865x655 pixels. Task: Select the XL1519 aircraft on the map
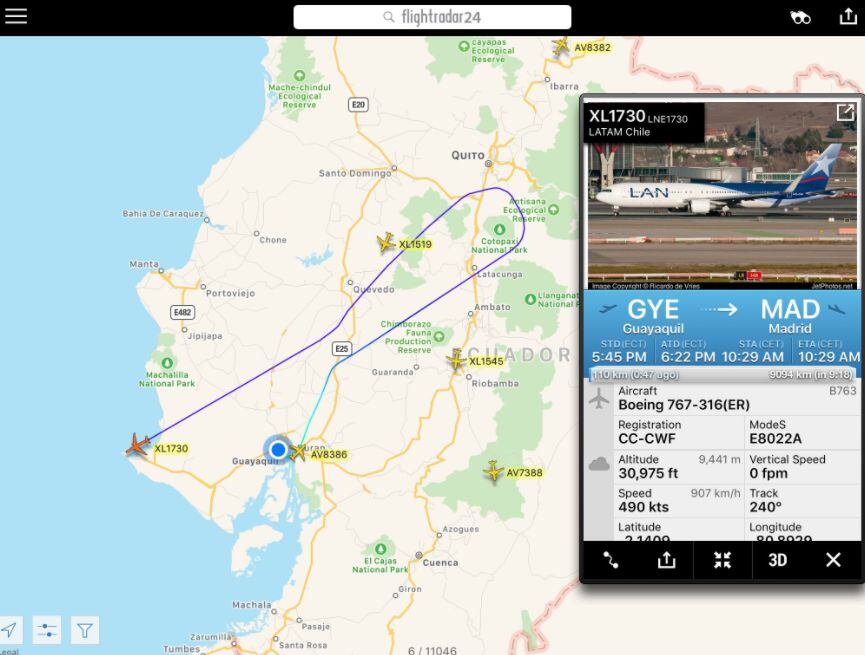[x=386, y=243]
